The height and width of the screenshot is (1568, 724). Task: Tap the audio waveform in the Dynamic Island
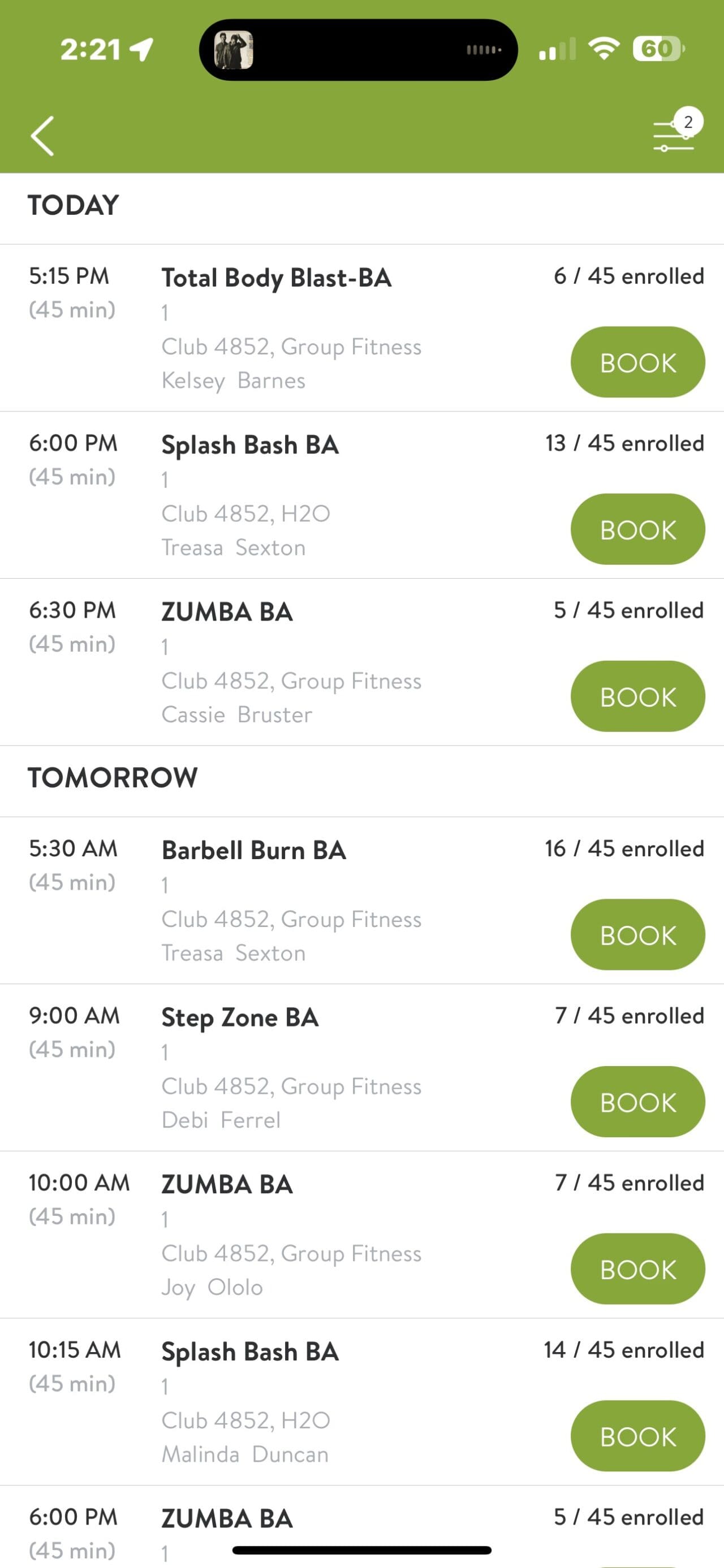484,50
